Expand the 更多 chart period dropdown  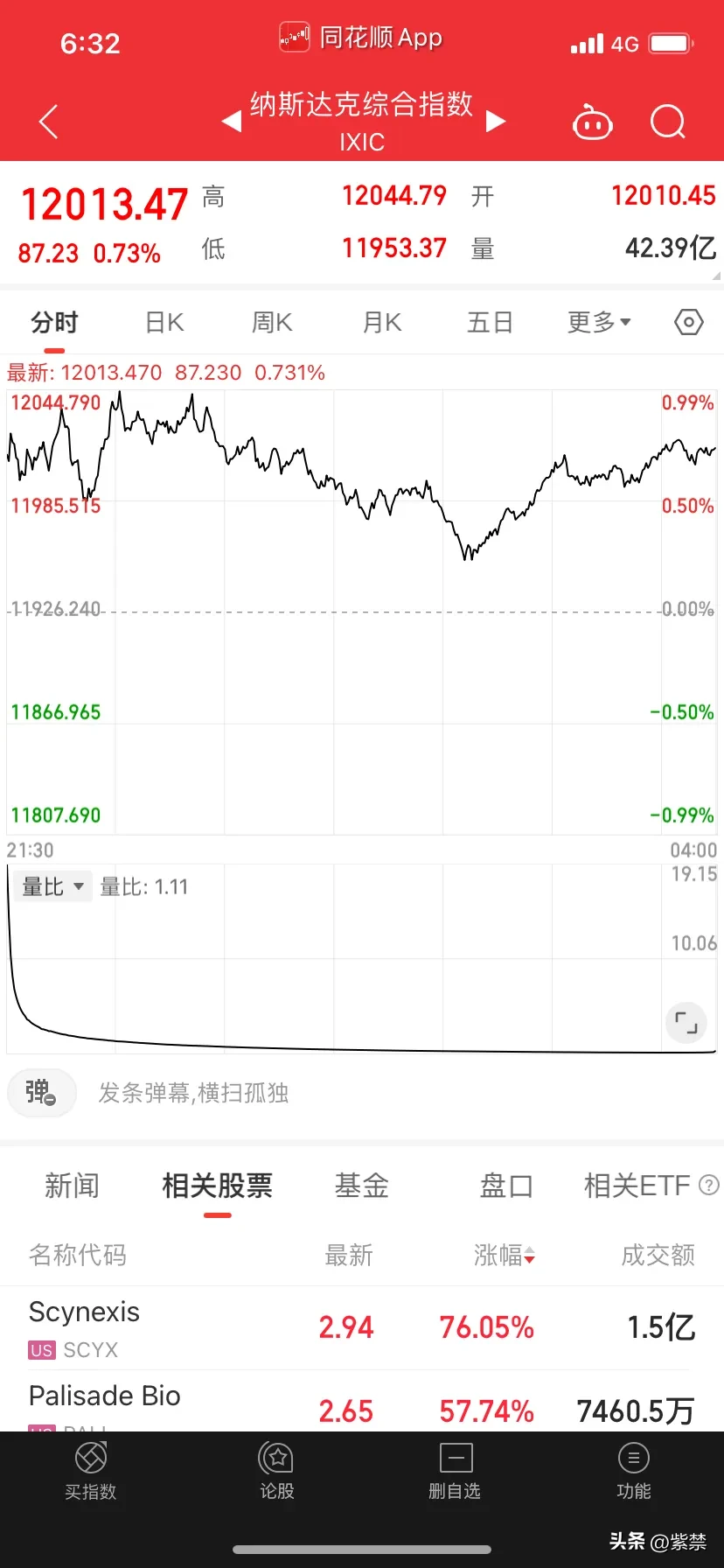click(x=599, y=323)
